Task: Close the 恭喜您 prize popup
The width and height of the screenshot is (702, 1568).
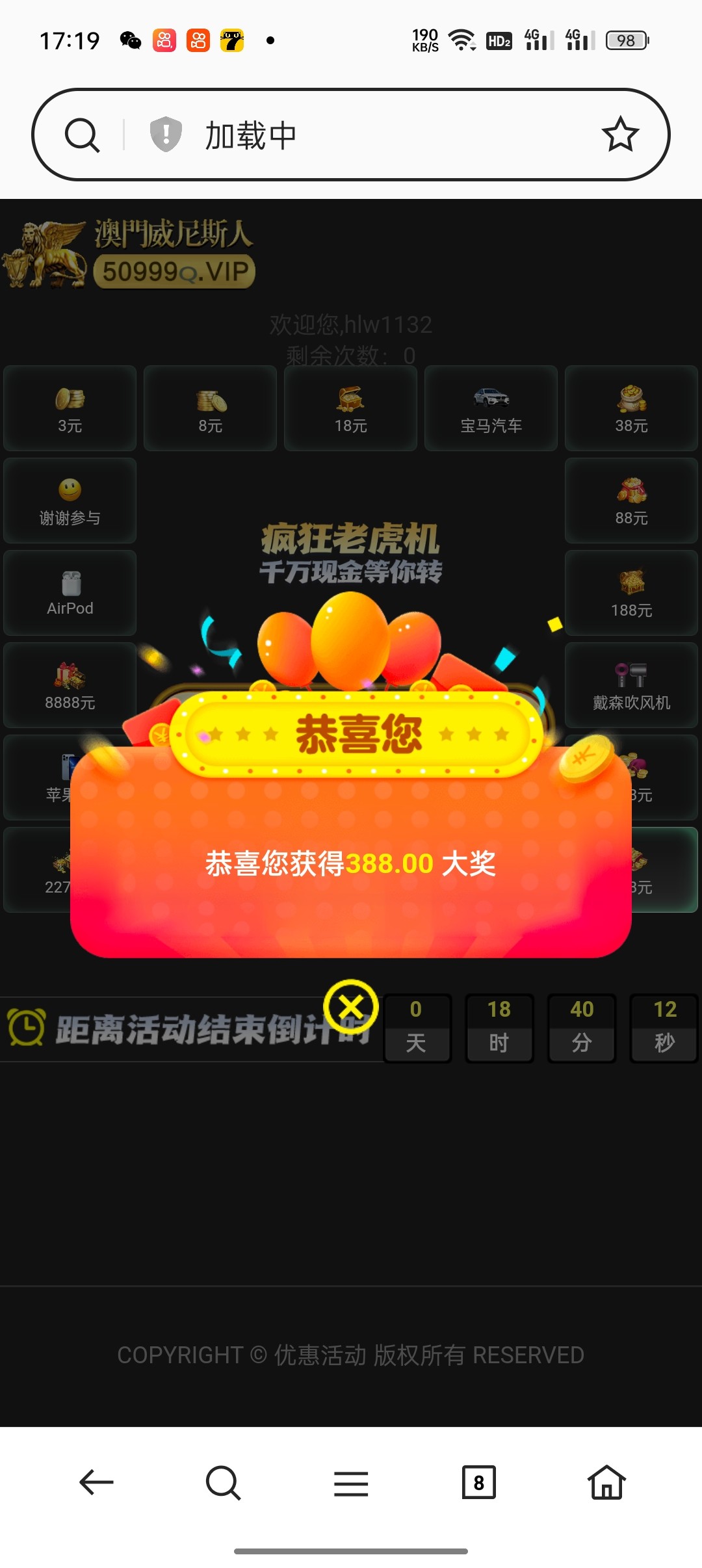Action: (x=351, y=1007)
